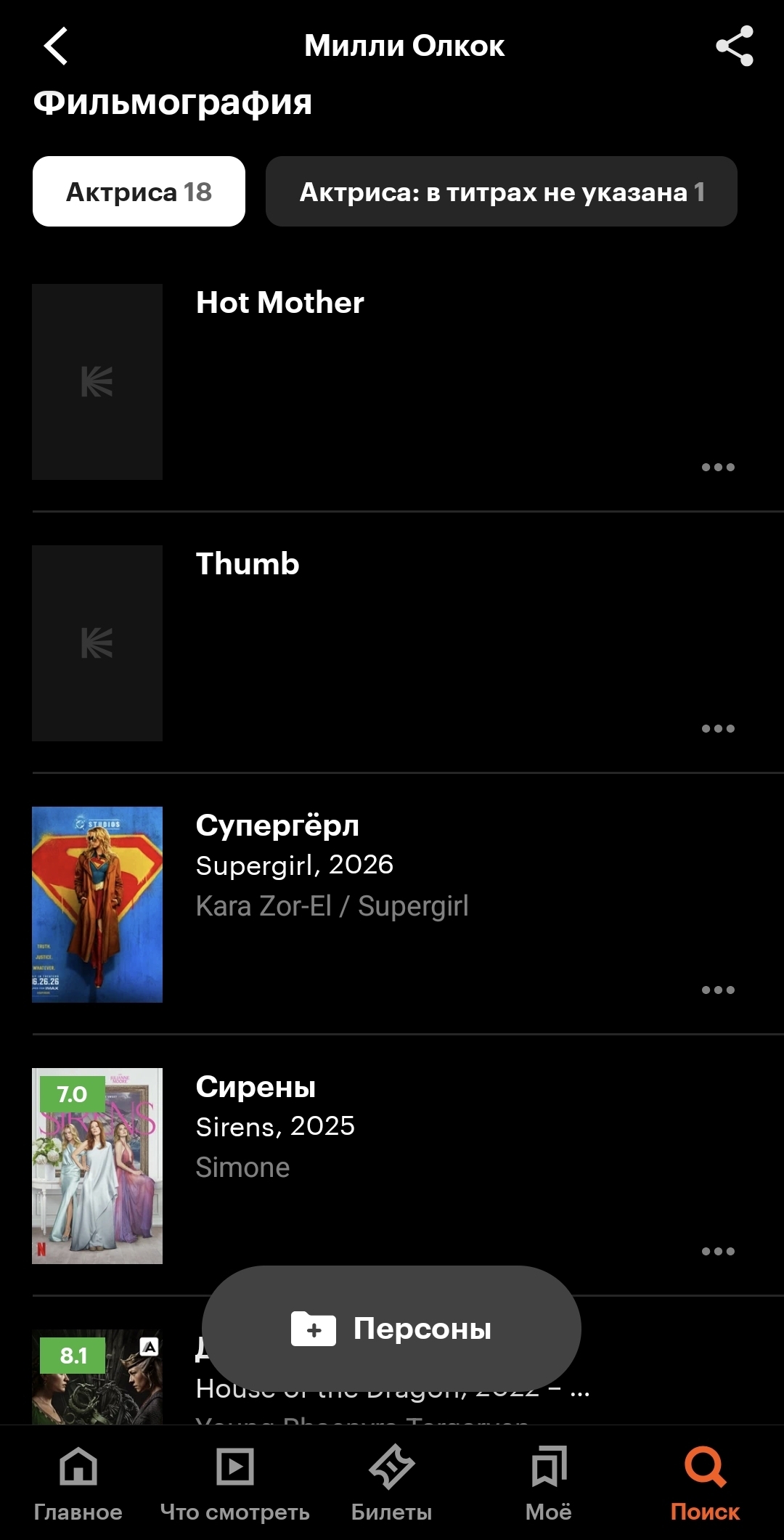
Task: Open the Поиск tab
Action: [705, 1481]
